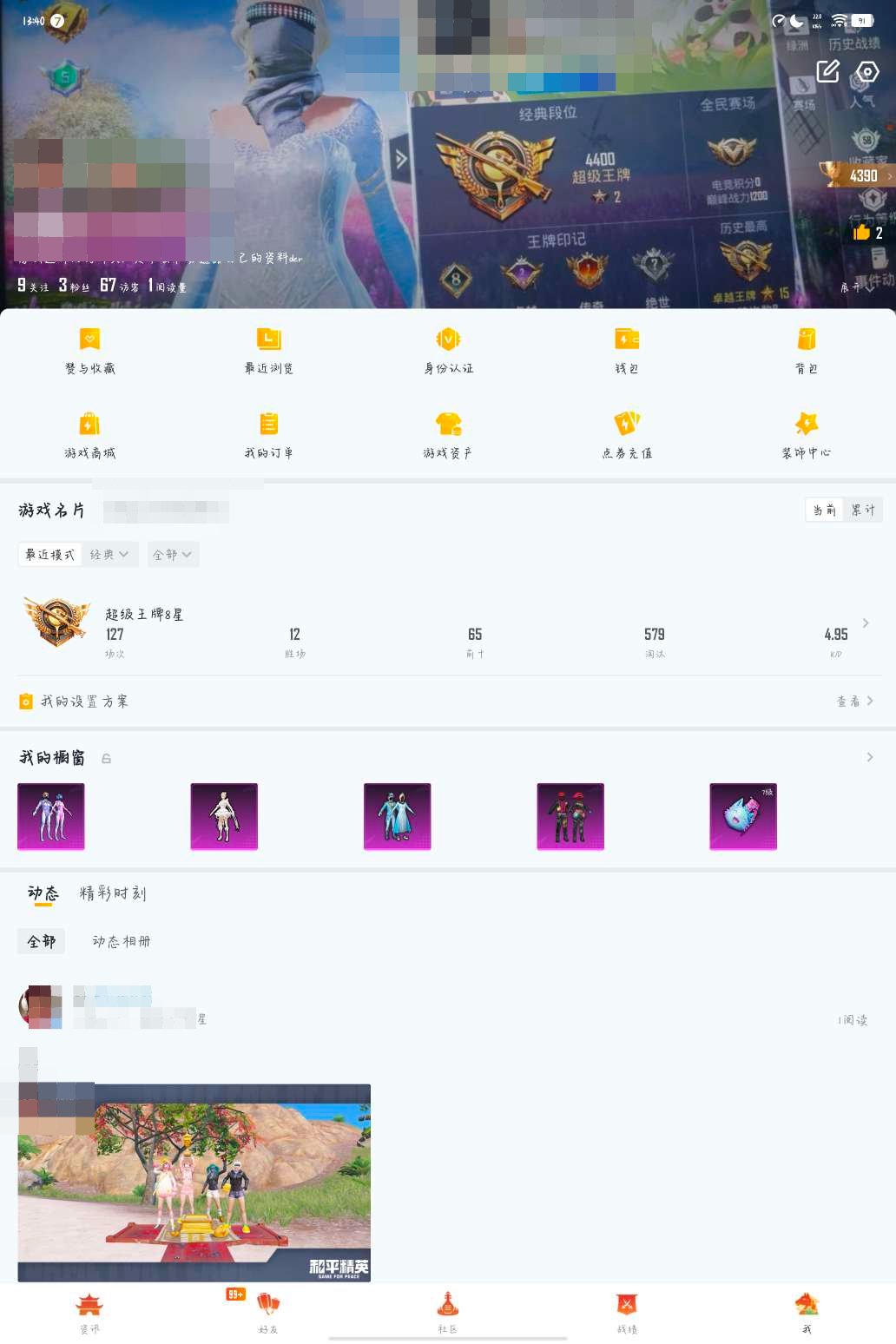The width and height of the screenshot is (896, 1344).
Task: Open the 战绩 battle record tab
Action: pos(627,1310)
